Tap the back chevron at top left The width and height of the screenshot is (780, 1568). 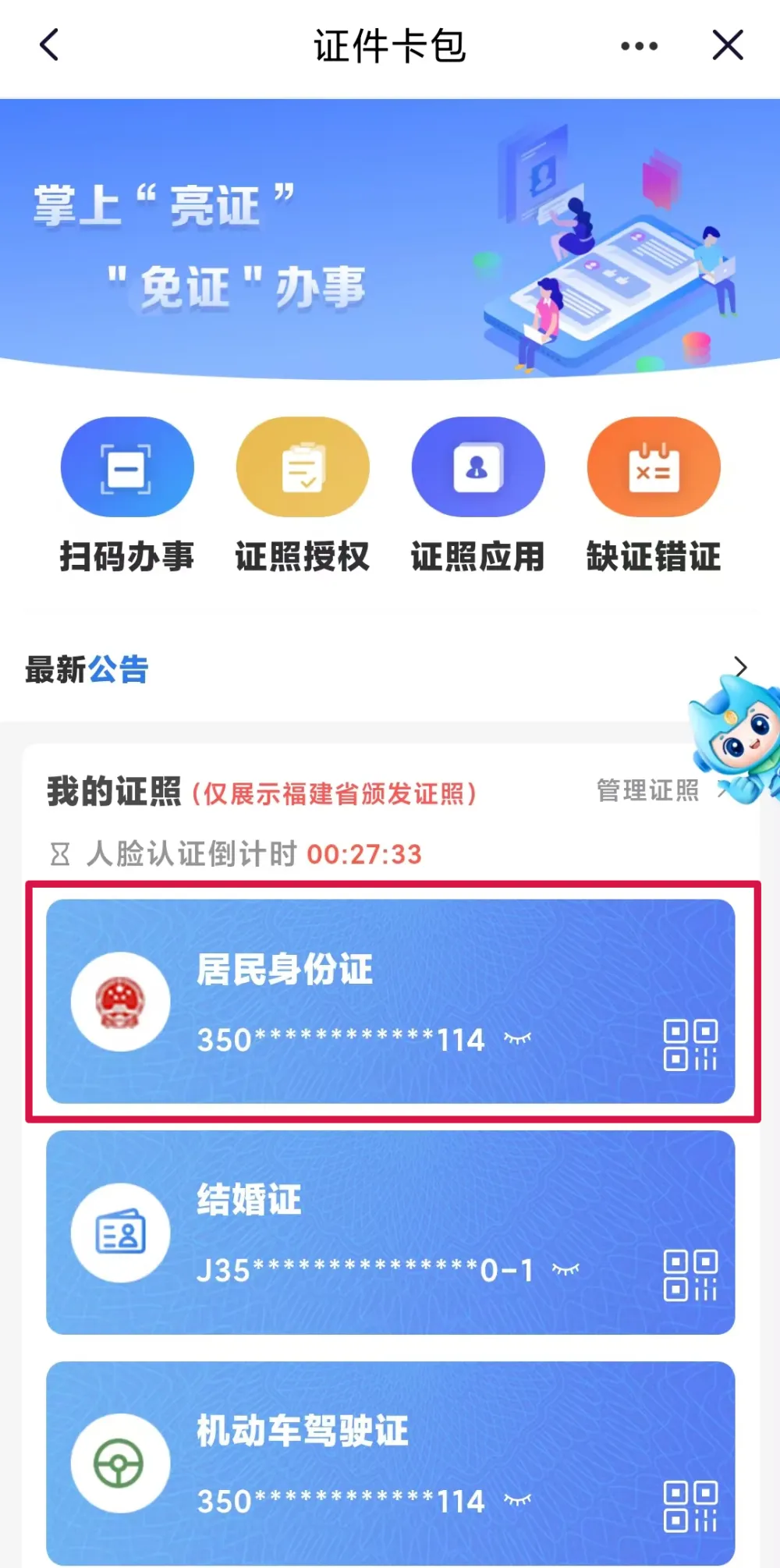[48, 44]
